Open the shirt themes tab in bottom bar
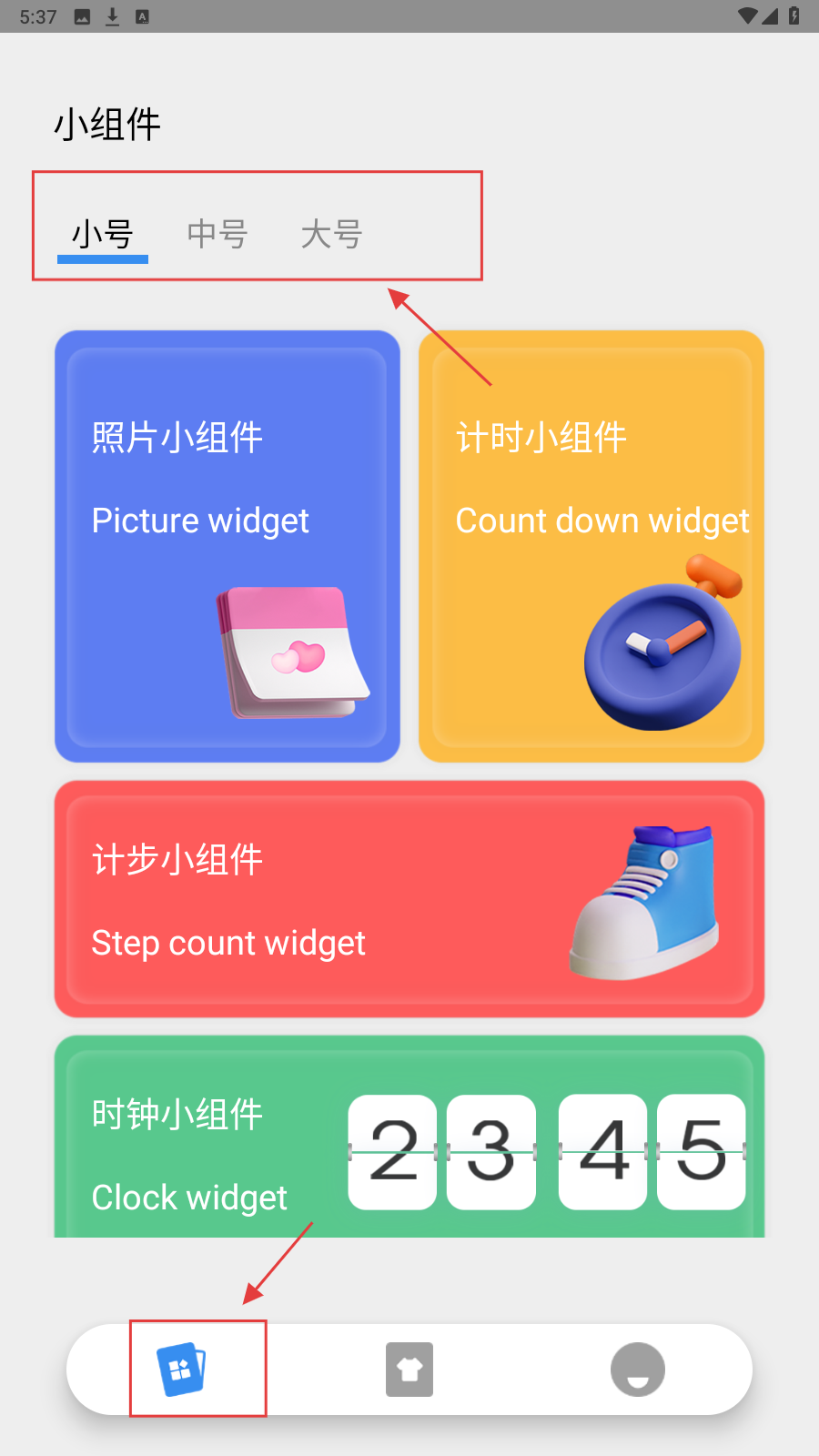This screenshot has width=819, height=1456. [x=409, y=1369]
